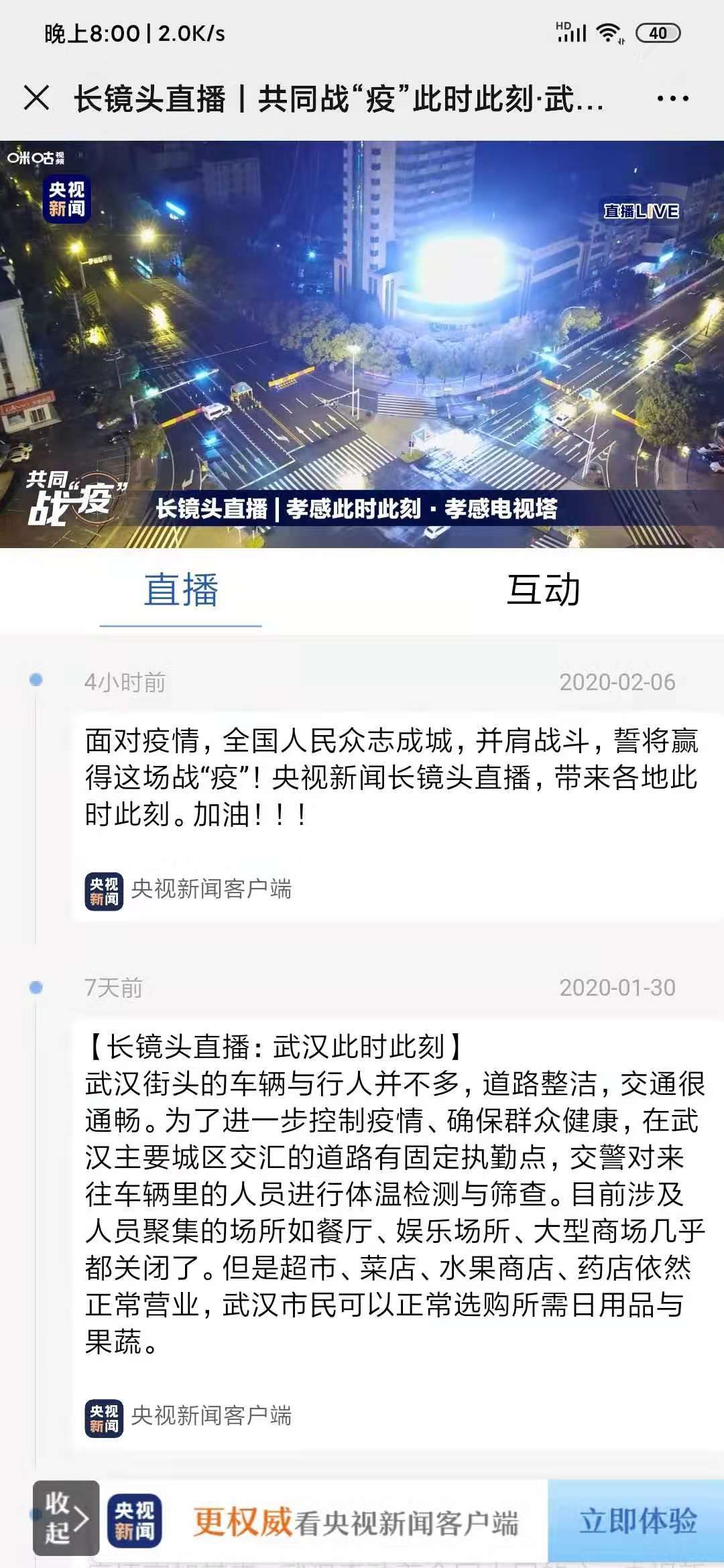
Task: Tap the live video player
Action: click(x=362, y=344)
